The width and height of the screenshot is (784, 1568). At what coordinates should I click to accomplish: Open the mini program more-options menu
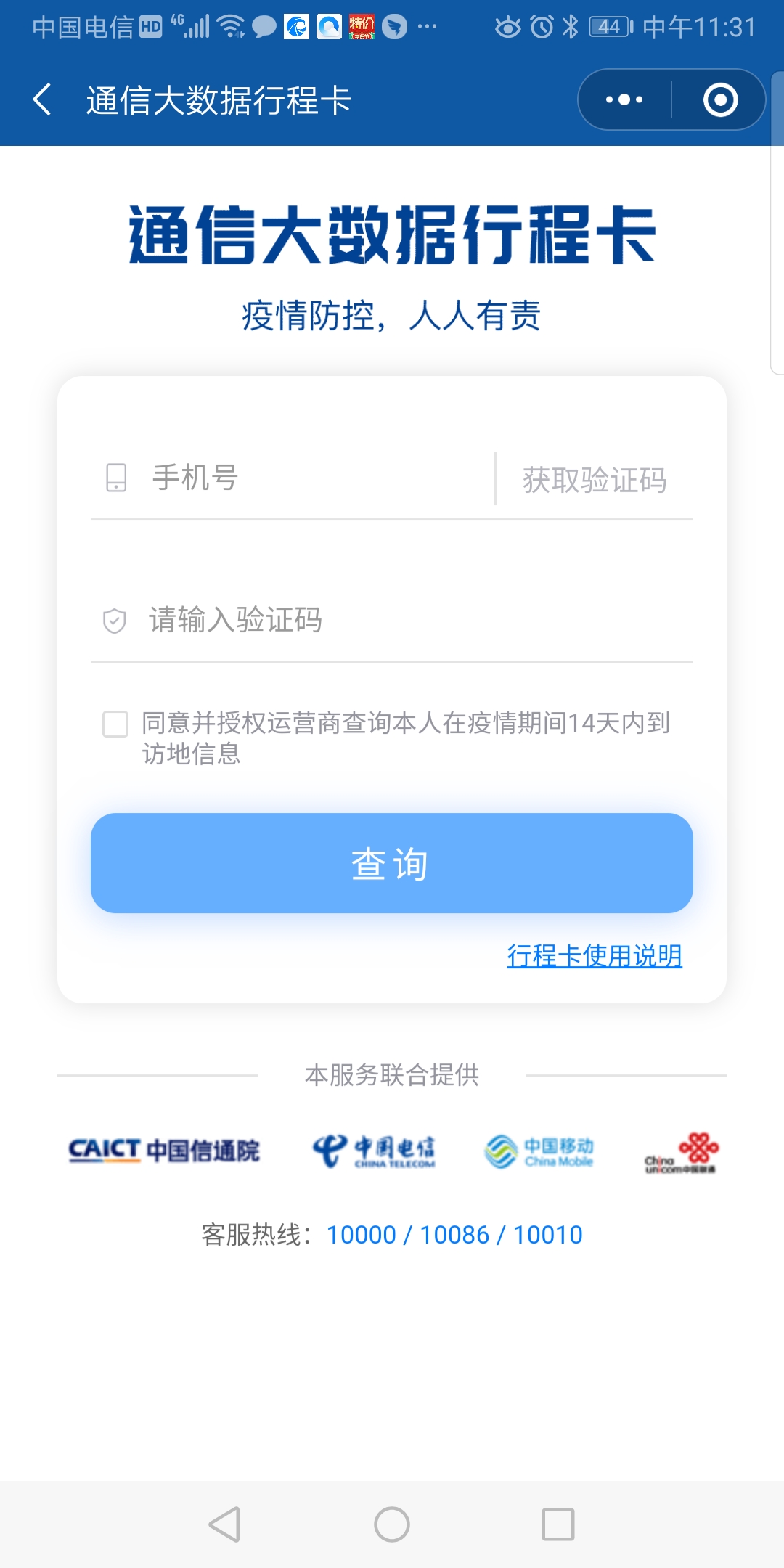point(624,99)
